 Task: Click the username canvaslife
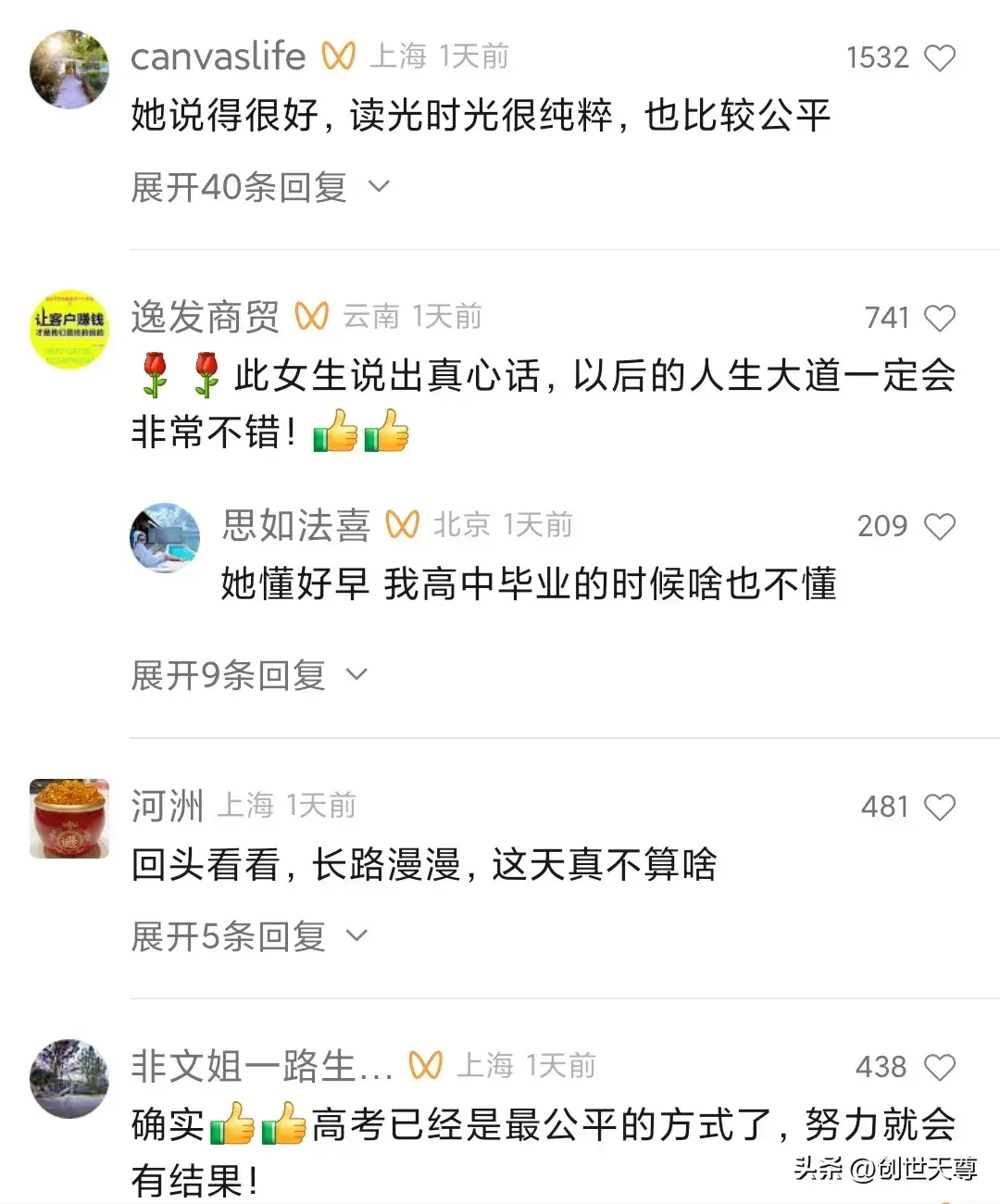click(218, 56)
